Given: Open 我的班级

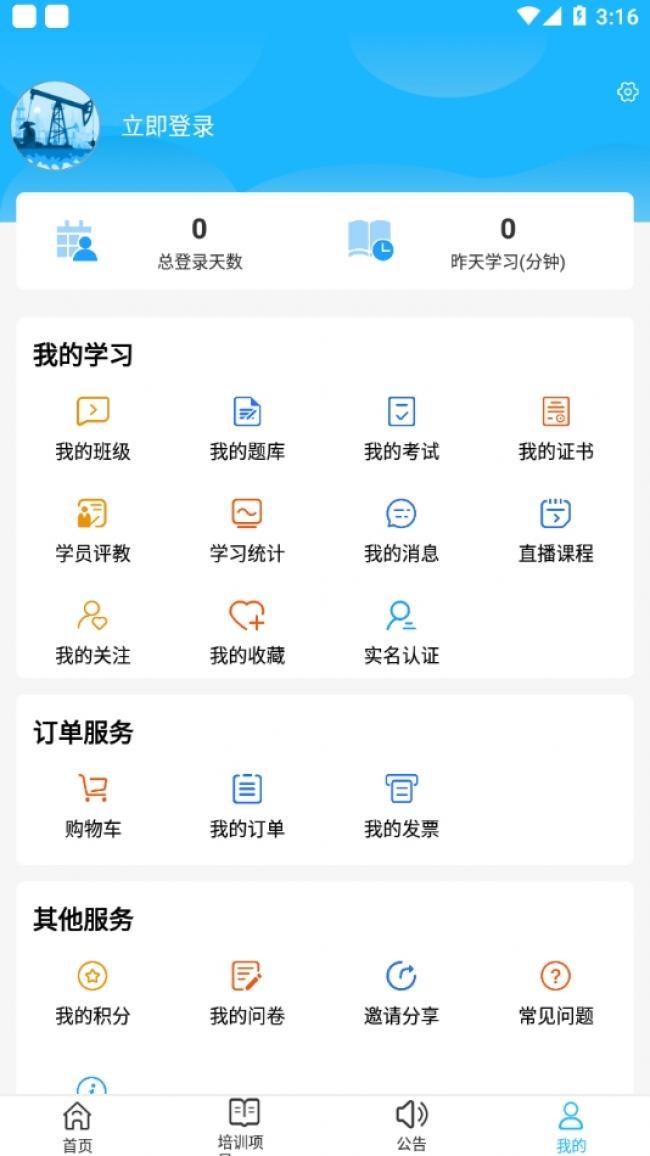Looking at the screenshot, I should point(93,428).
